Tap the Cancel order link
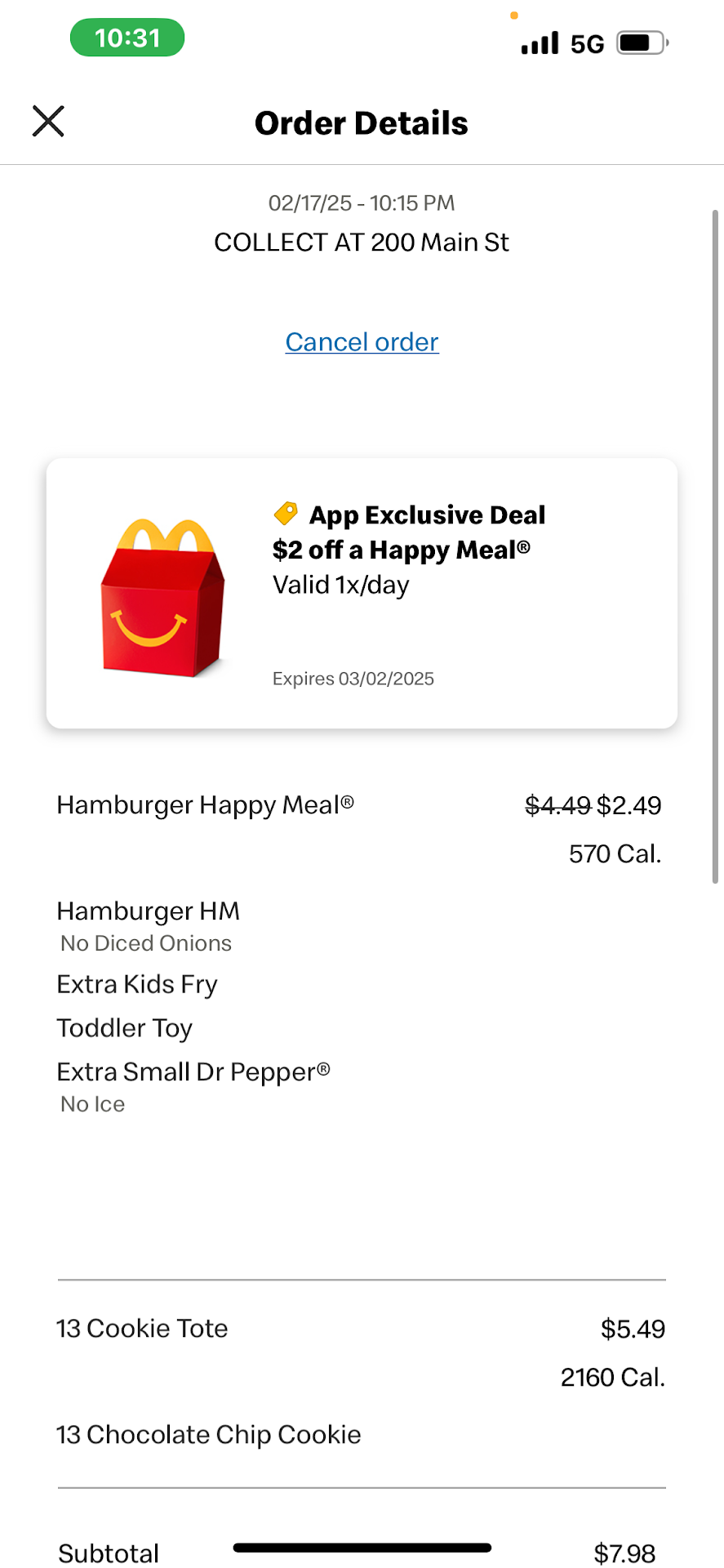 362,342
